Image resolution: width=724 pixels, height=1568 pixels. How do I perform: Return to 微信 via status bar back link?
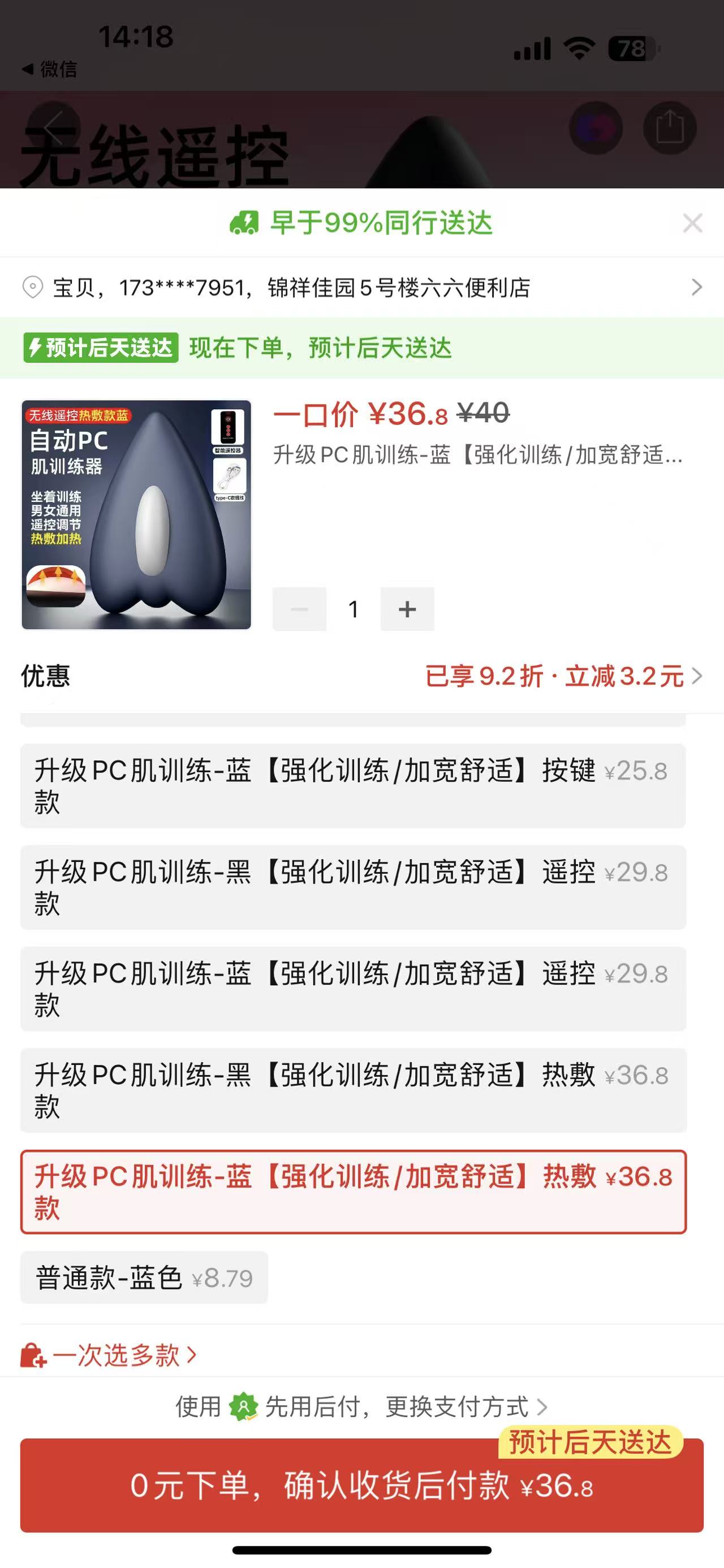(x=50, y=70)
